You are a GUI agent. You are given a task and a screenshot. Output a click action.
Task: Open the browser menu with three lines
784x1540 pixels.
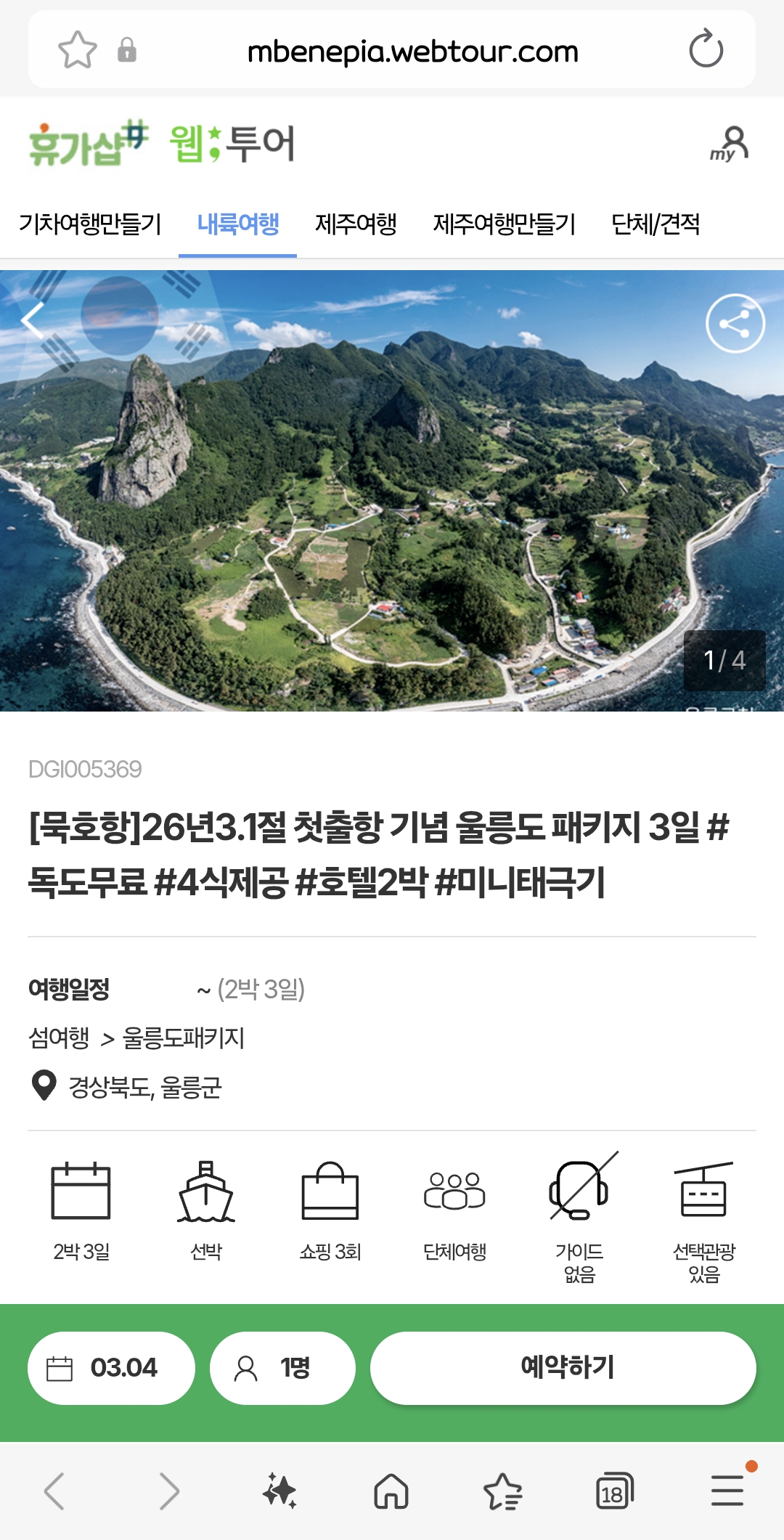pos(727,1490)
